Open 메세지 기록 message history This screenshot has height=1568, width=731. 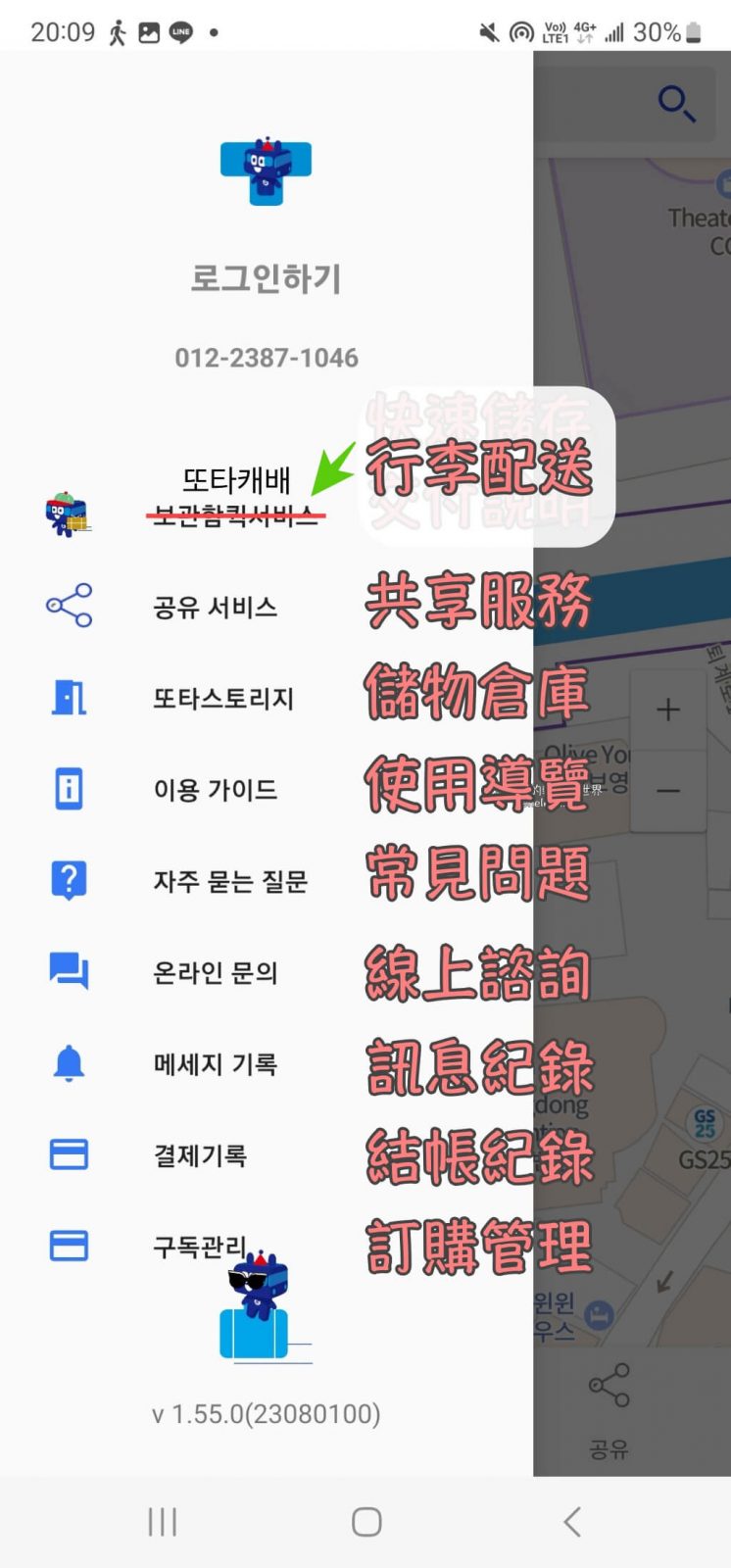[215, 1063]
